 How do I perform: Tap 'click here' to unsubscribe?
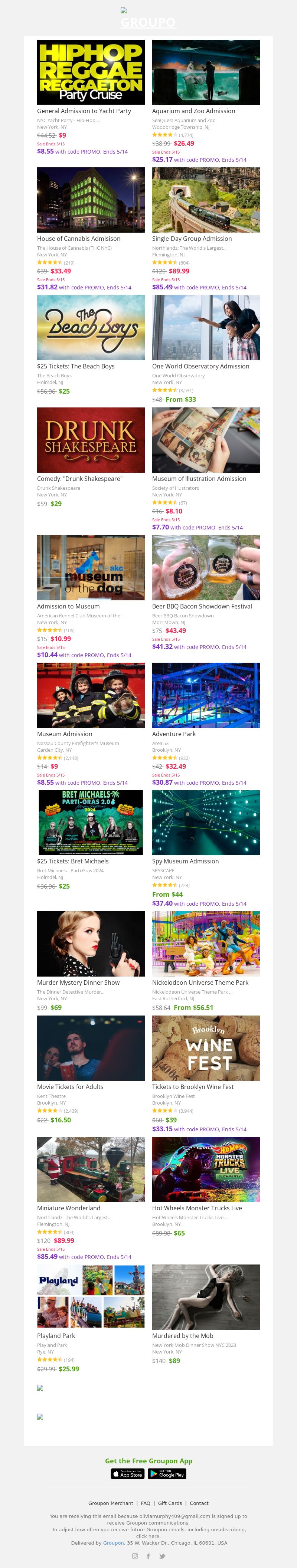pyautogui.click(x=148, y=1536)
